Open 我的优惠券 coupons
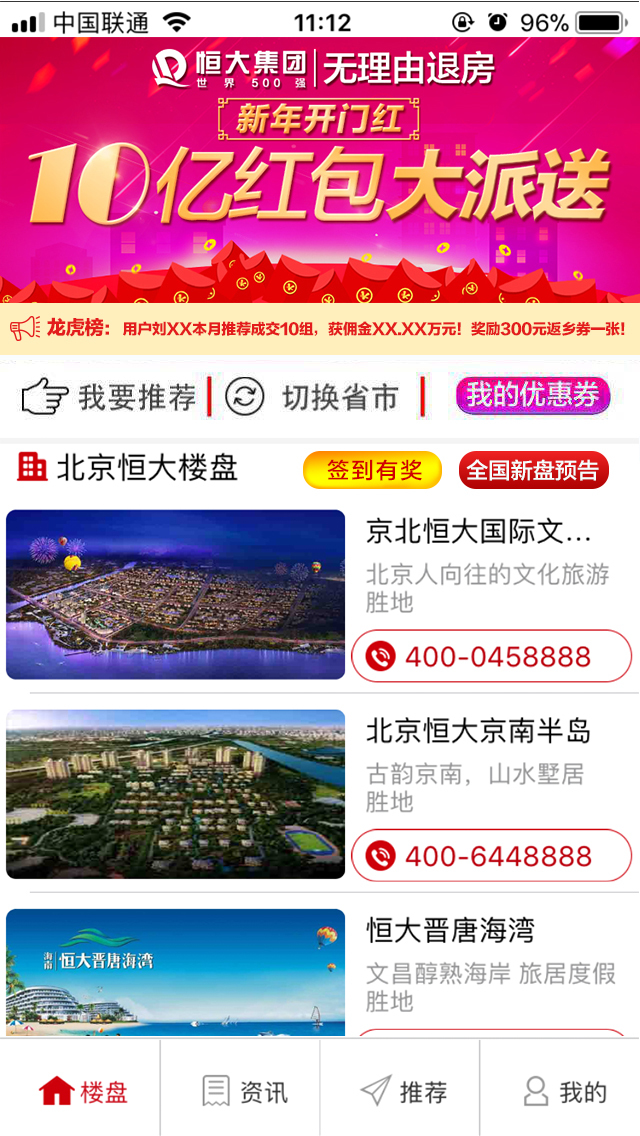This screenshot has height=1136, width=640. (x=532, y=395)
